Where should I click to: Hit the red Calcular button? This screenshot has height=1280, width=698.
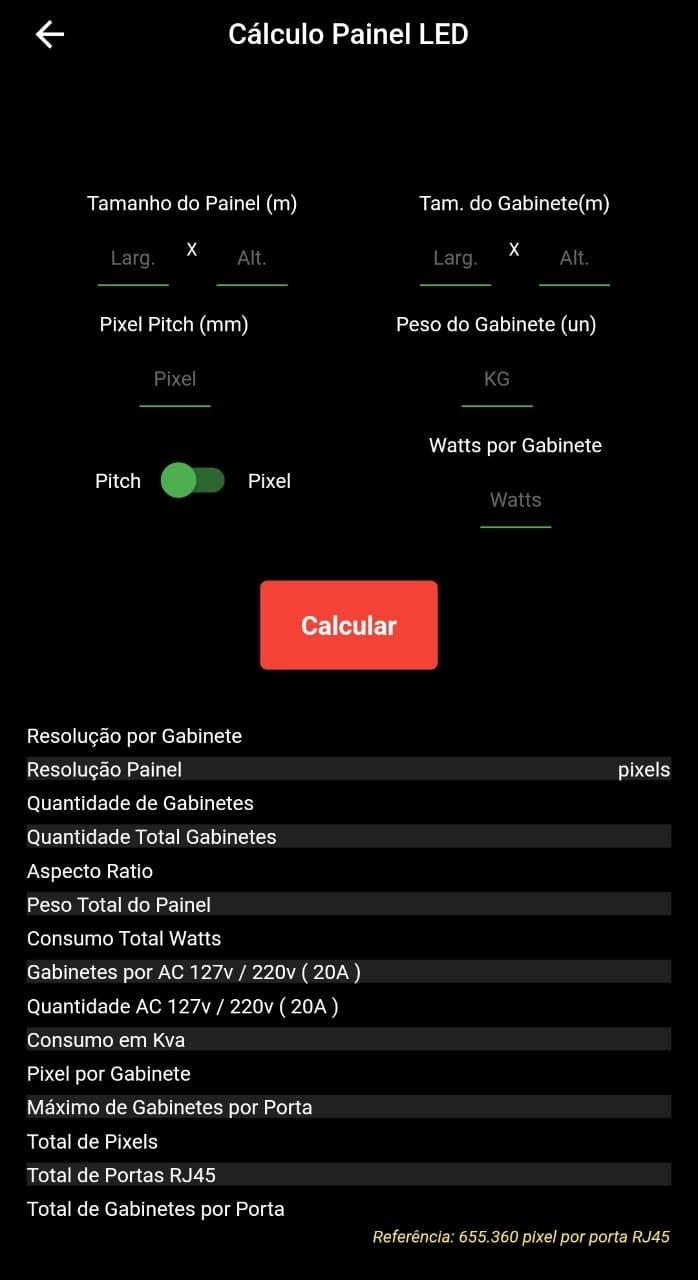[x=349, y=625]
